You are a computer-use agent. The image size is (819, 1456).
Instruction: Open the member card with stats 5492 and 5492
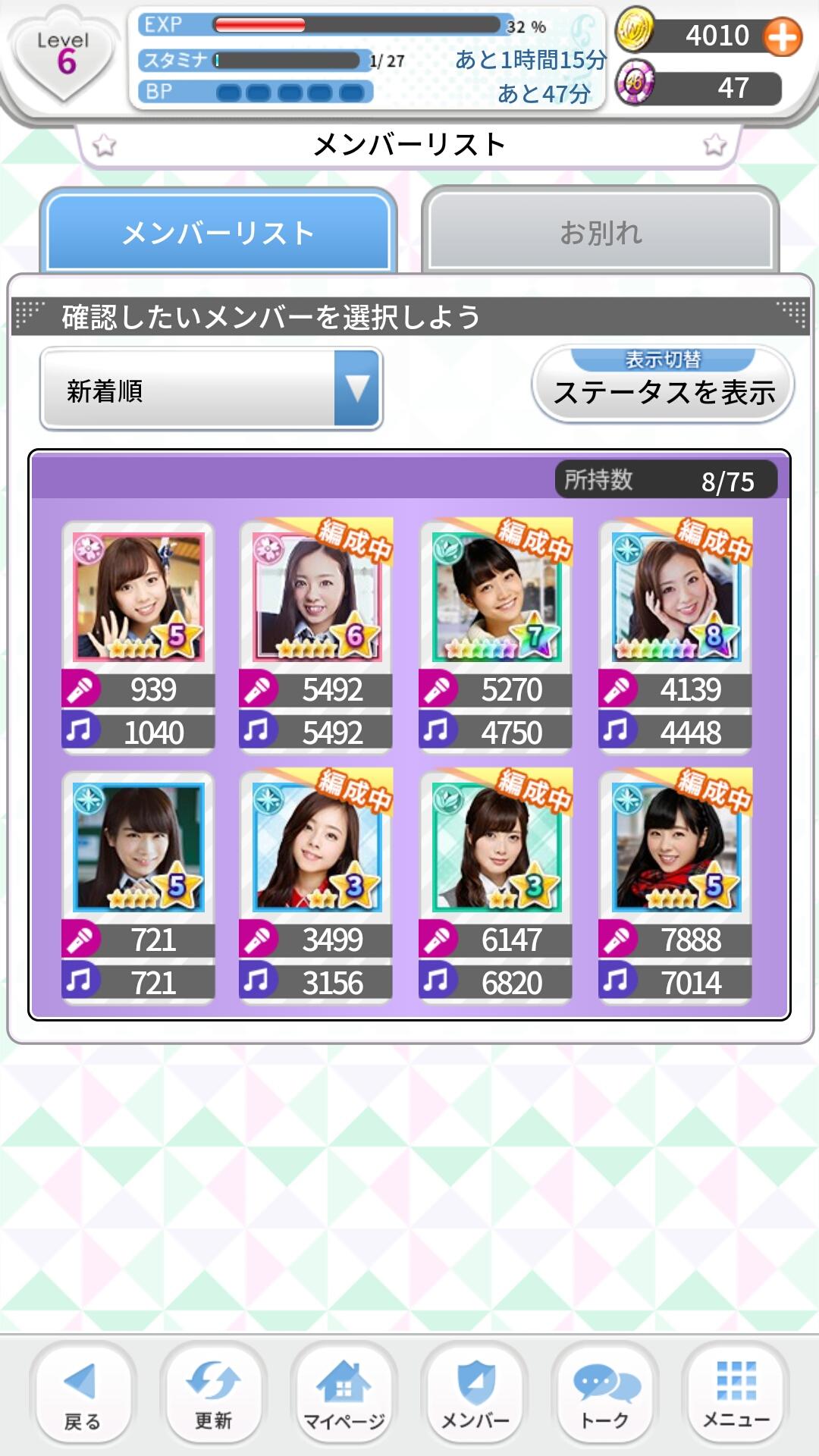pyautogui.click(x=316, y=637)
